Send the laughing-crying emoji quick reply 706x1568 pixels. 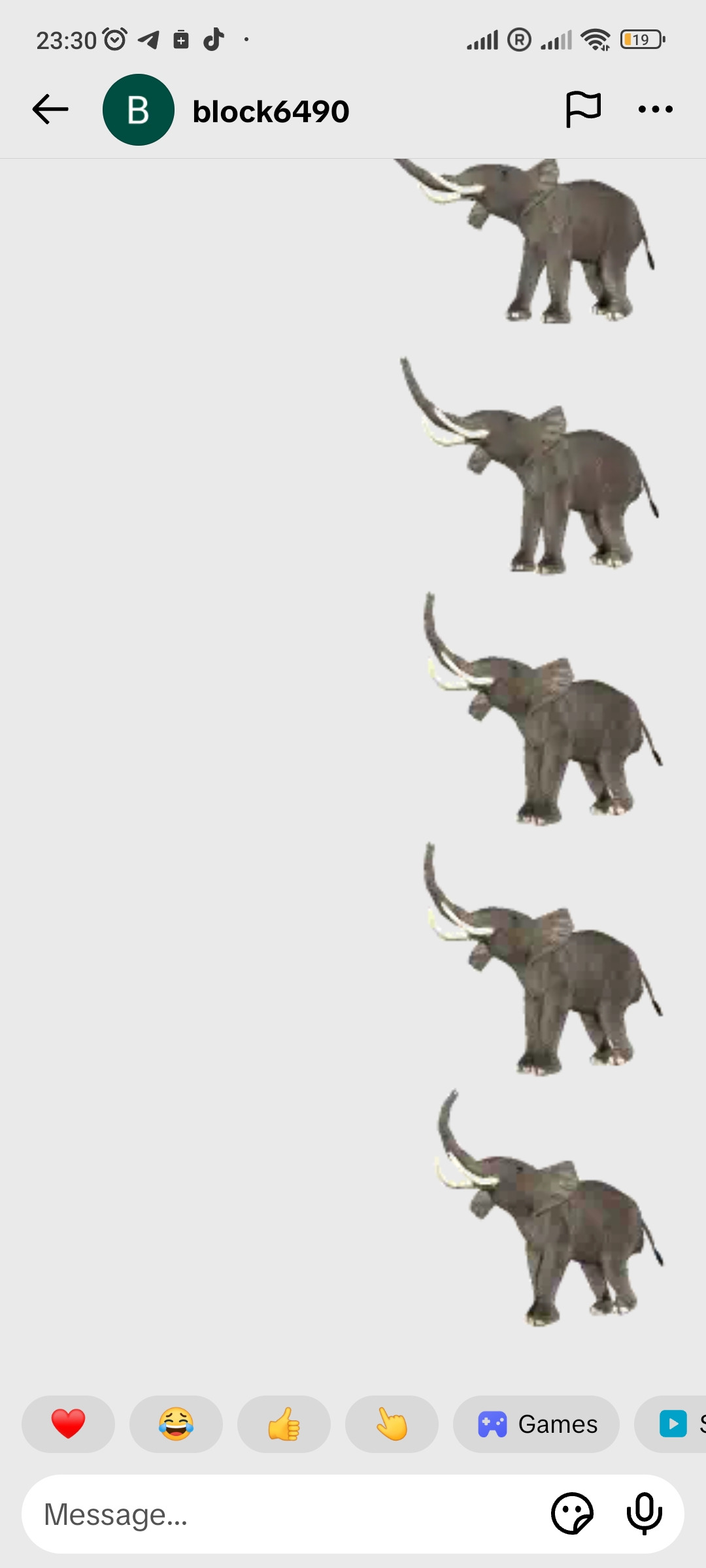176,1424
